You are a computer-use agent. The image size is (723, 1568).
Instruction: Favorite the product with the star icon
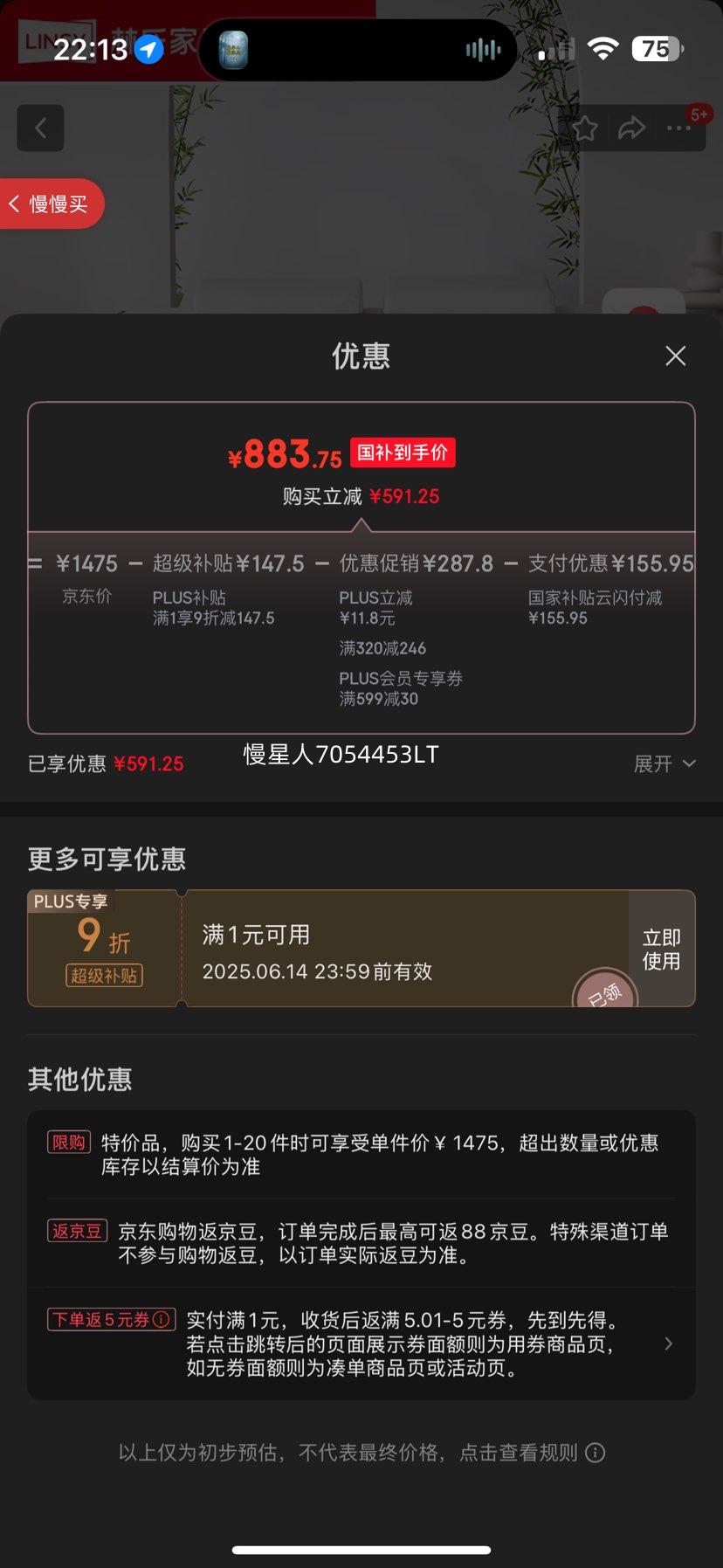(x=585, y=128)
